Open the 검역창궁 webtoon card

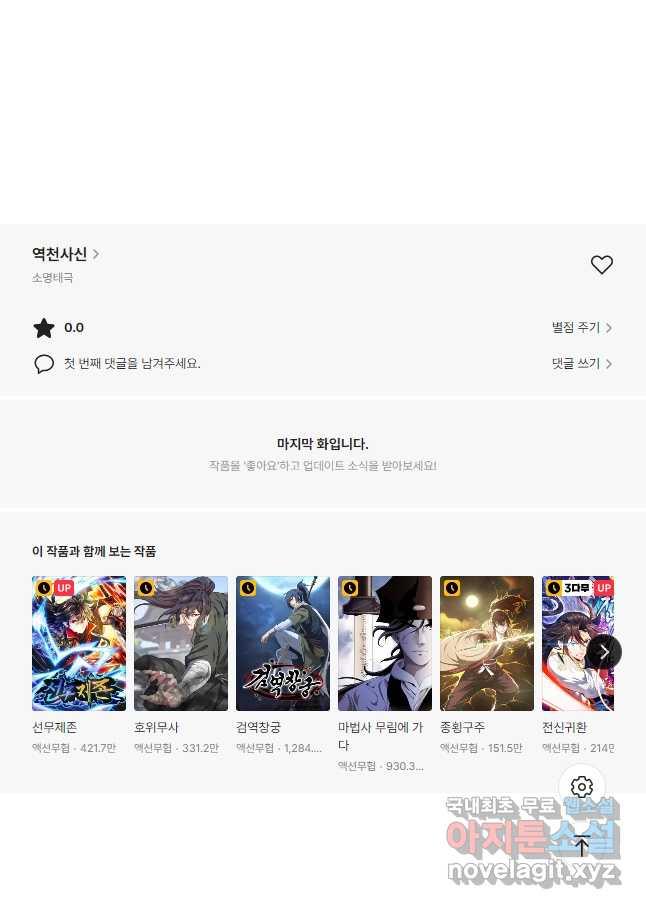[283, 643]
